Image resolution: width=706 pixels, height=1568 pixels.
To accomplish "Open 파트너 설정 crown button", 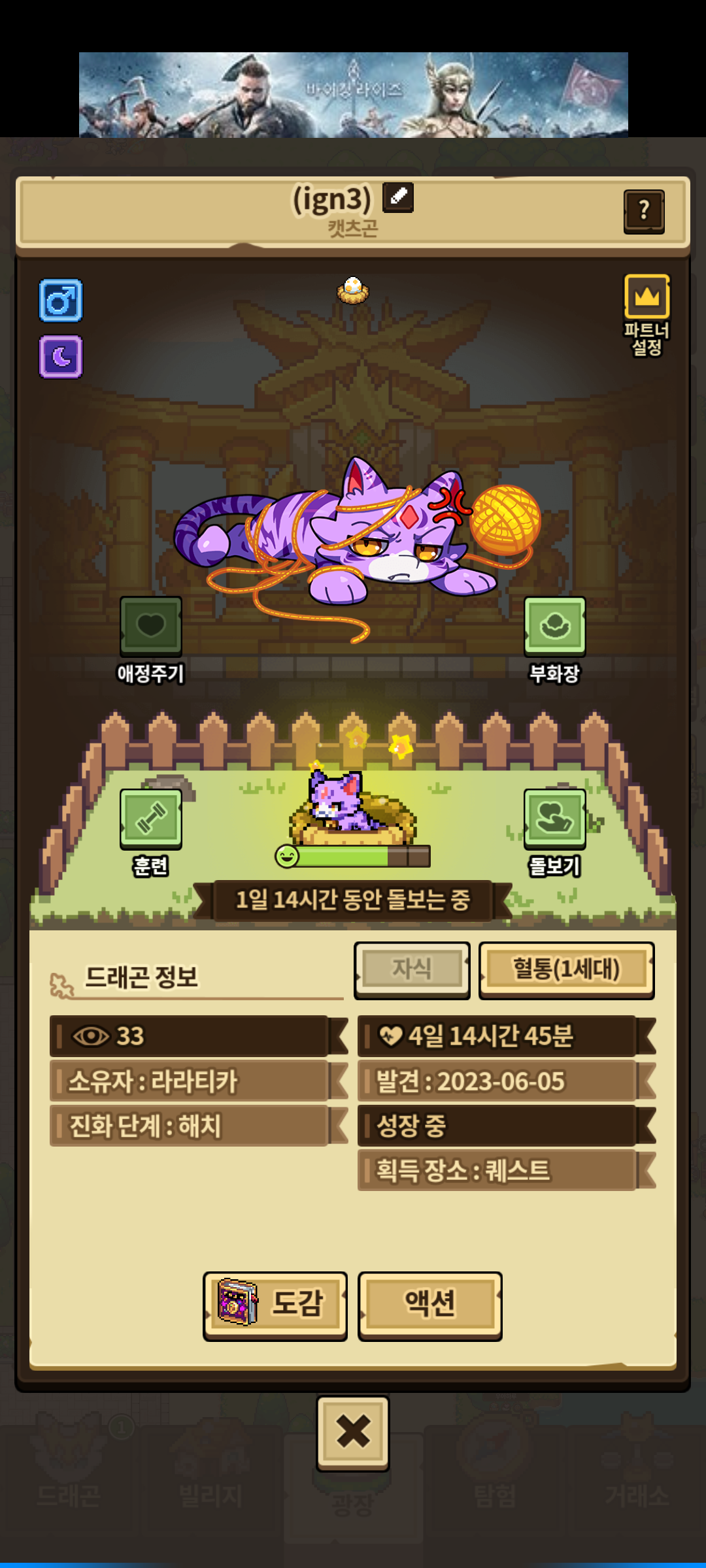I will (647, 297).
